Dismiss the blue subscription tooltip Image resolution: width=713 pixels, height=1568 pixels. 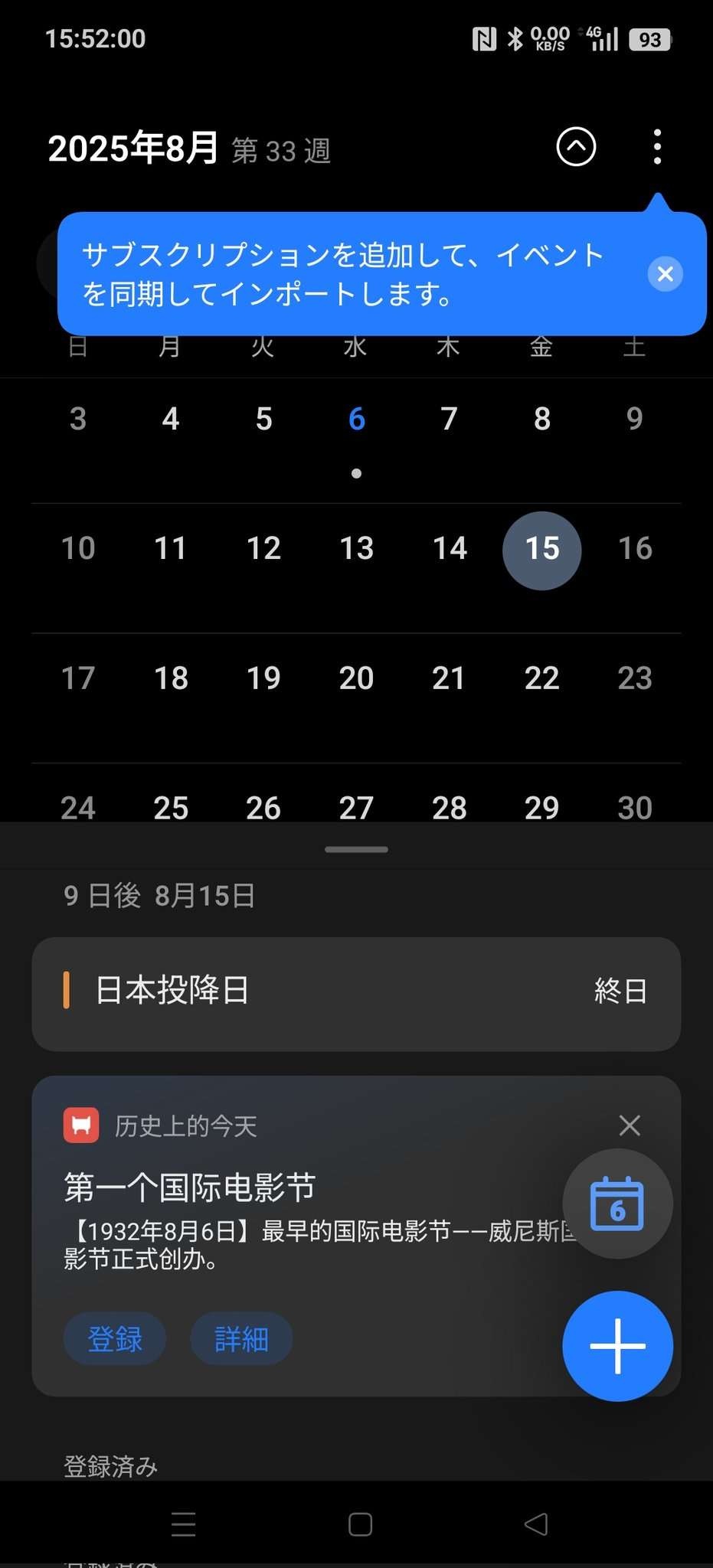tap(665, 274)
